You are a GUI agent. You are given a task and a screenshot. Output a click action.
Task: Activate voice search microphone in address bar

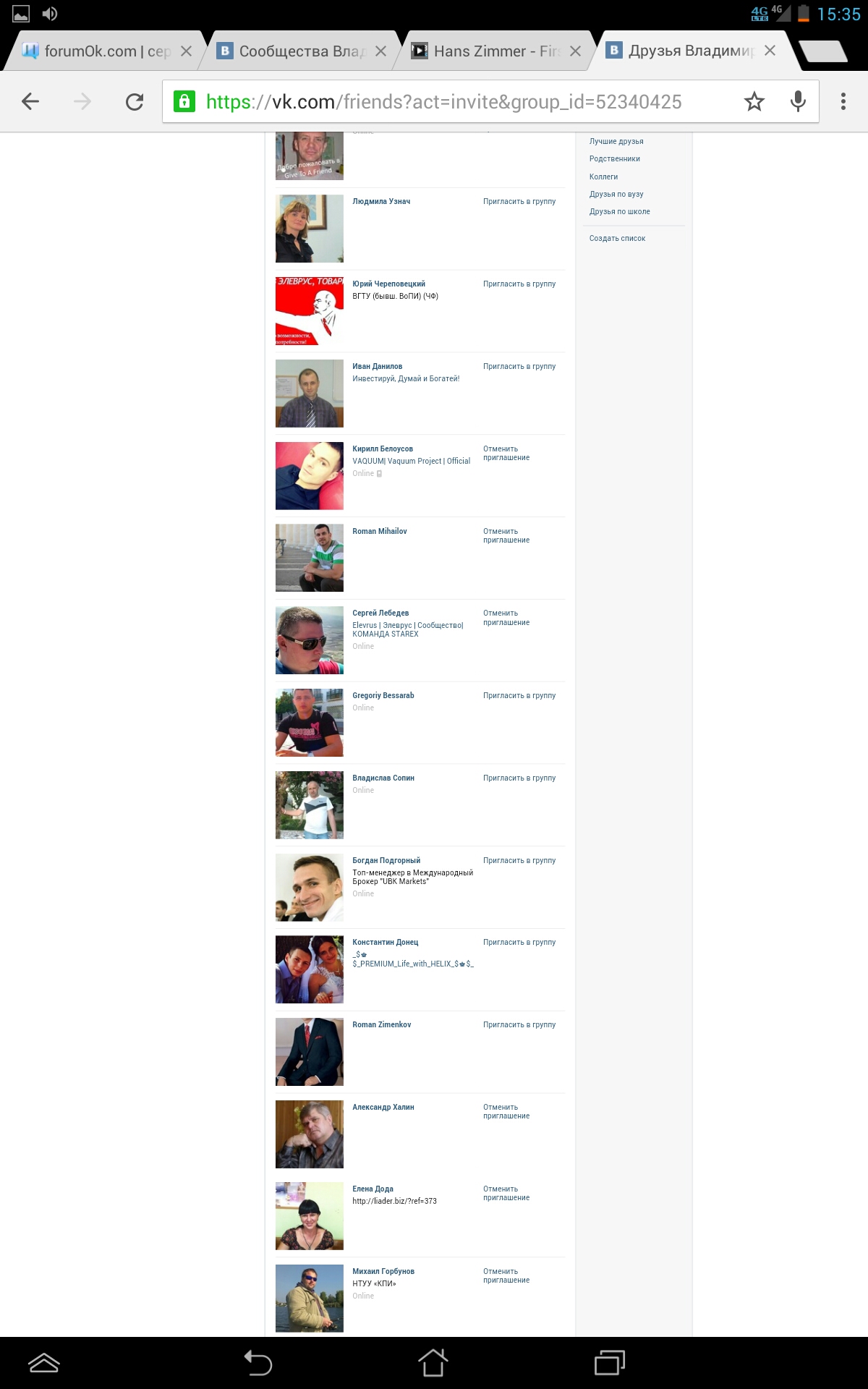[x=798, y=102]
